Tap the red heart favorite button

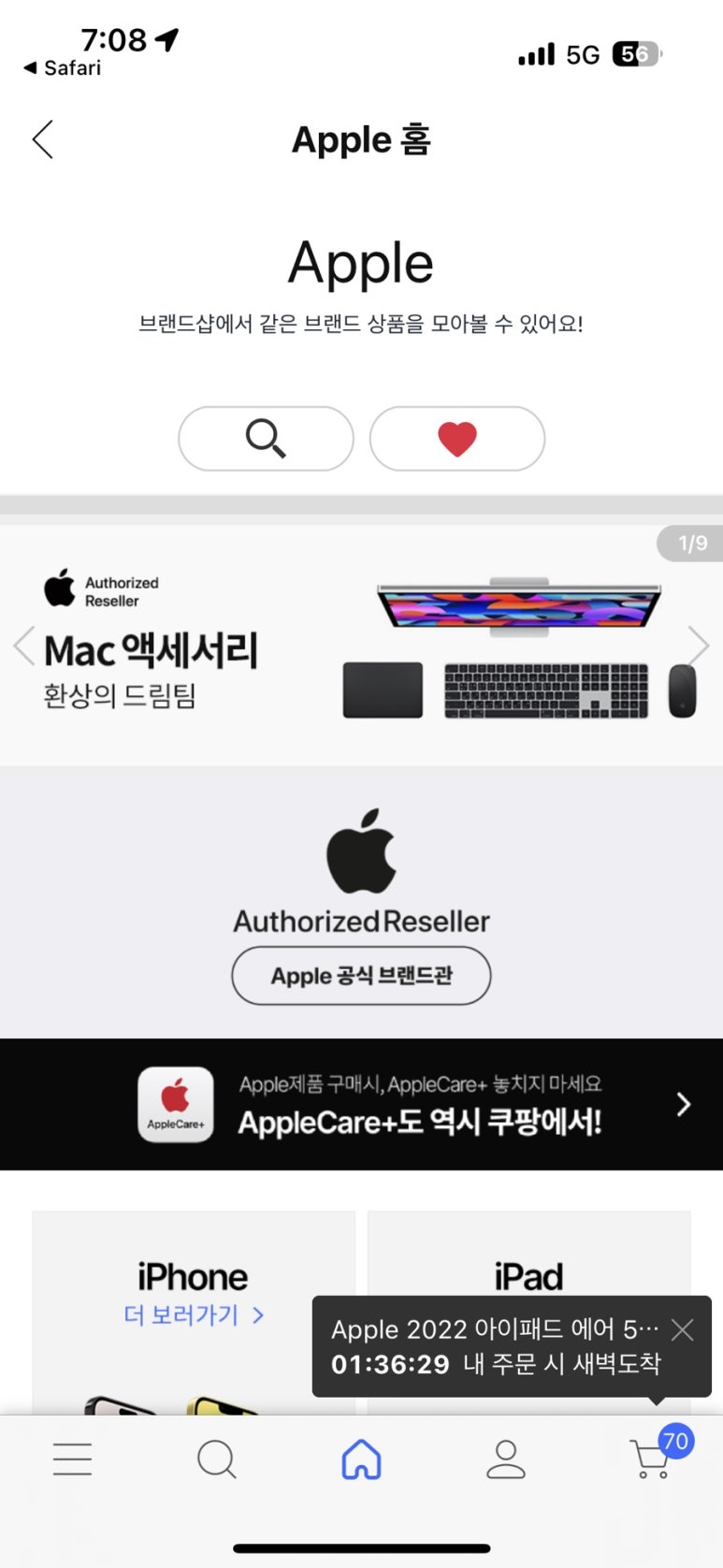(x=457, y=438)
